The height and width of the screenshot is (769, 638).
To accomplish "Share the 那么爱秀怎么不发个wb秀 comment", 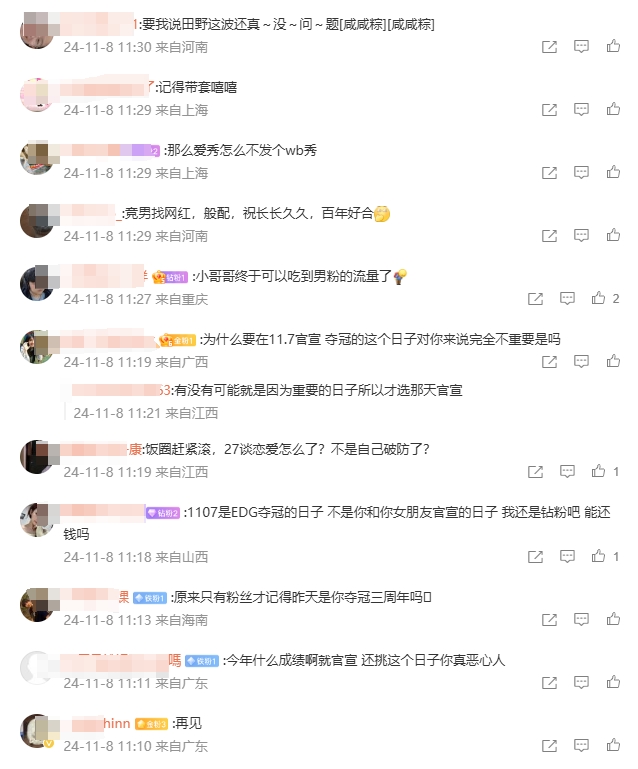I will tap(549, 173).
